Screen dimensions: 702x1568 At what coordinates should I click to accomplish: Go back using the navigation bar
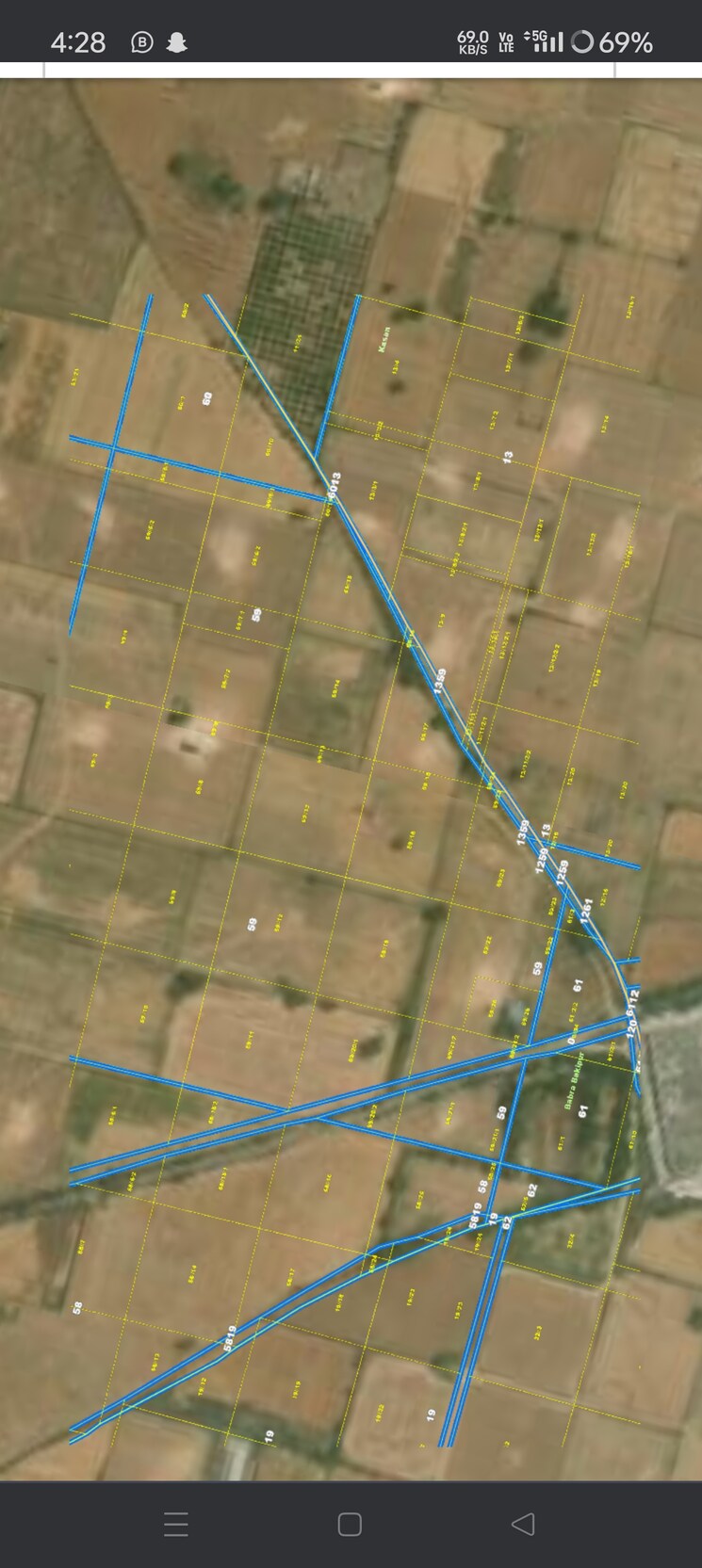(x=523, y=1525)
